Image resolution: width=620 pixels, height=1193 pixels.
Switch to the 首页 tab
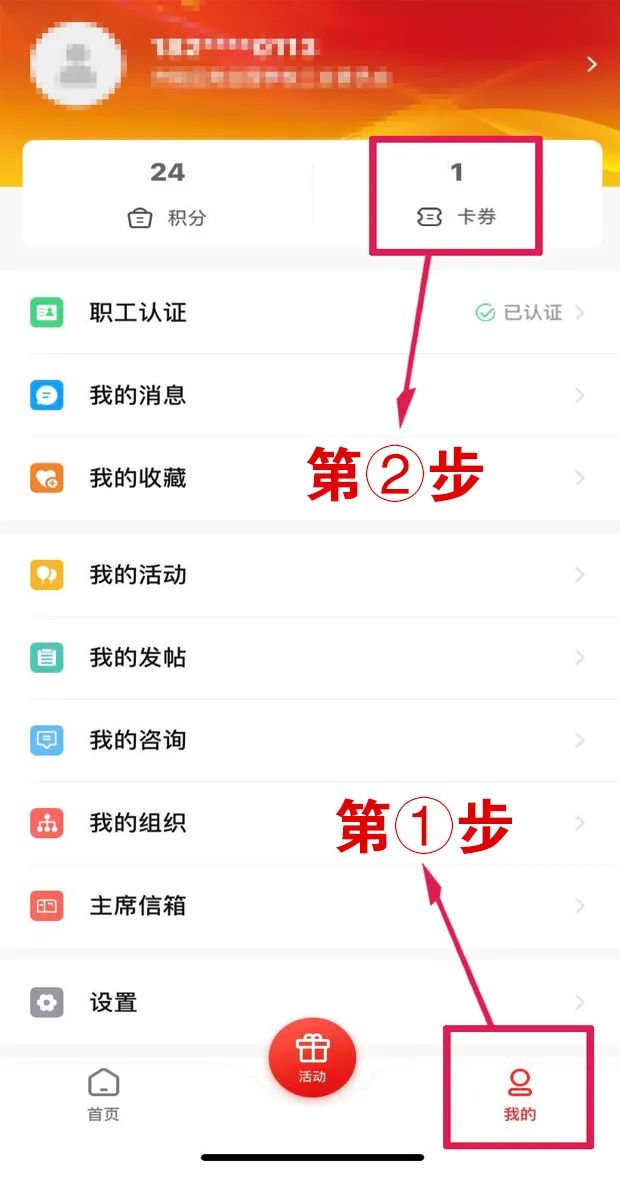coord(103,1093)
